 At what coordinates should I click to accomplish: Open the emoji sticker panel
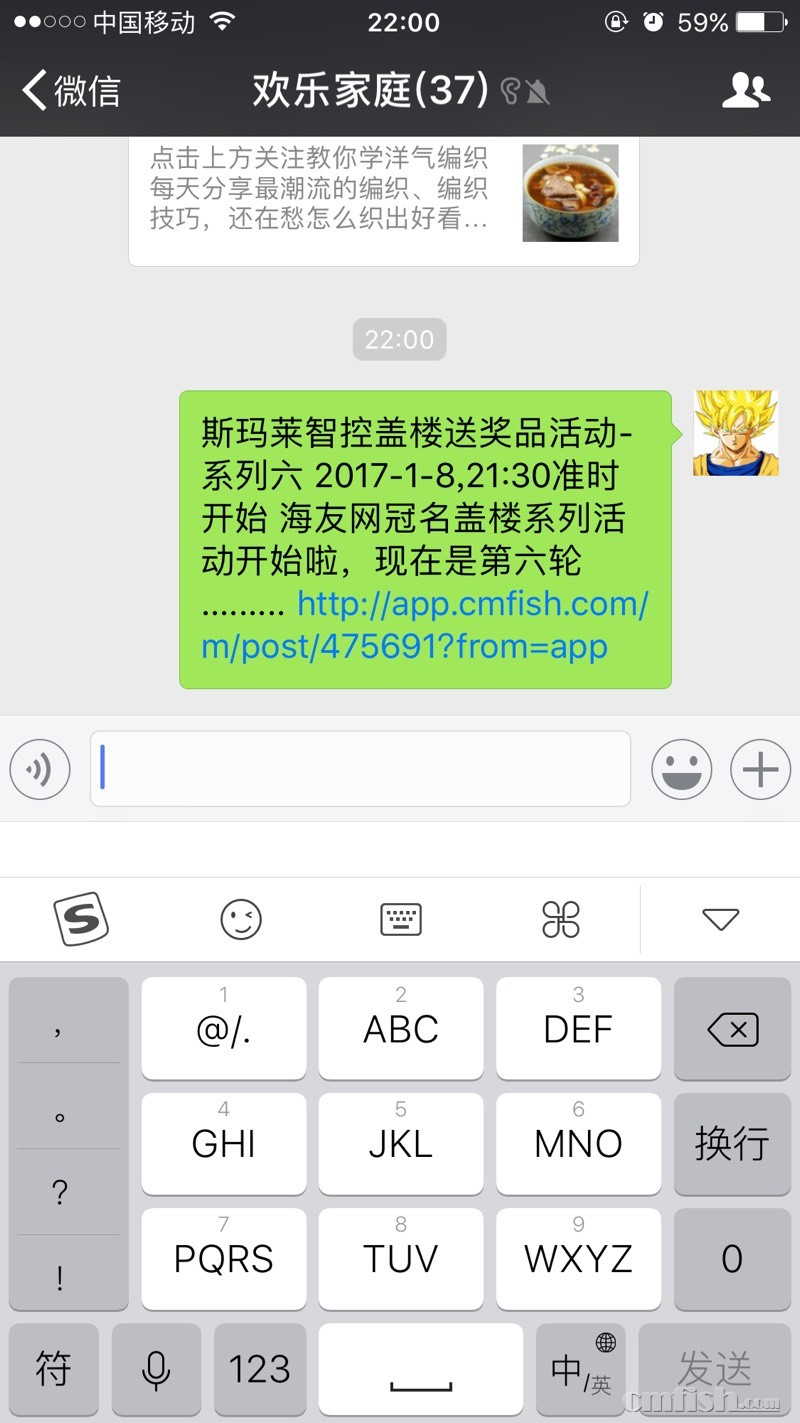point(681,769)
